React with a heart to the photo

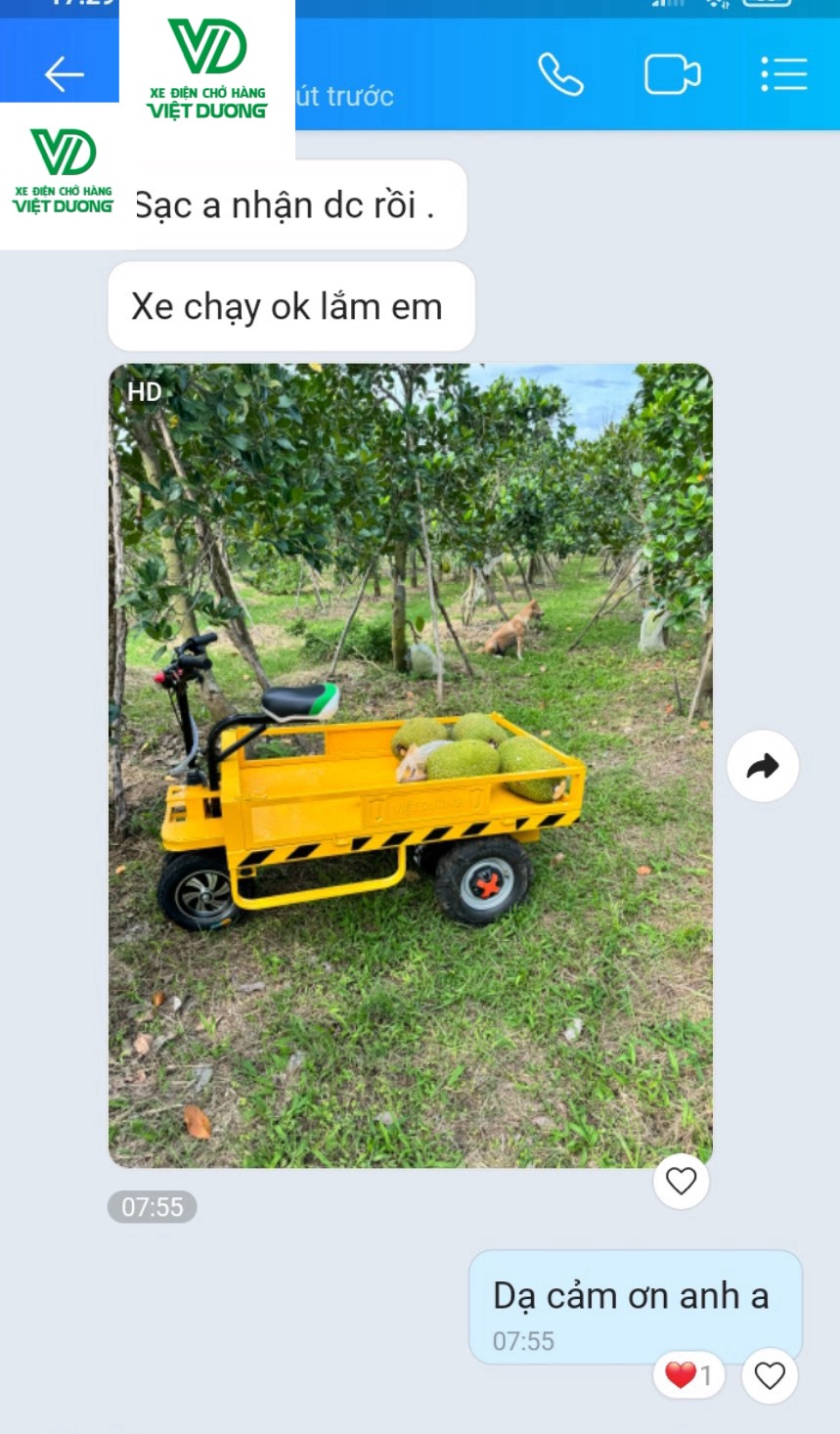pyautogui.click(x=681, y=1181)
